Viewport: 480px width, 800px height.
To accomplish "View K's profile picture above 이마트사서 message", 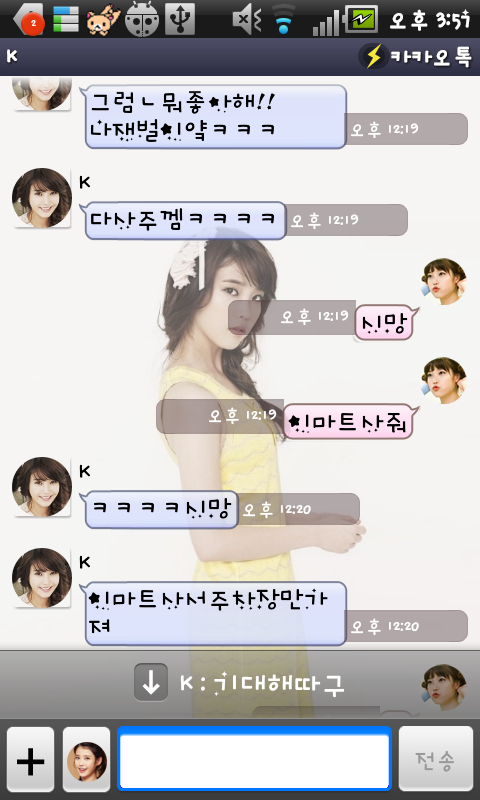I will pos(41,578).
